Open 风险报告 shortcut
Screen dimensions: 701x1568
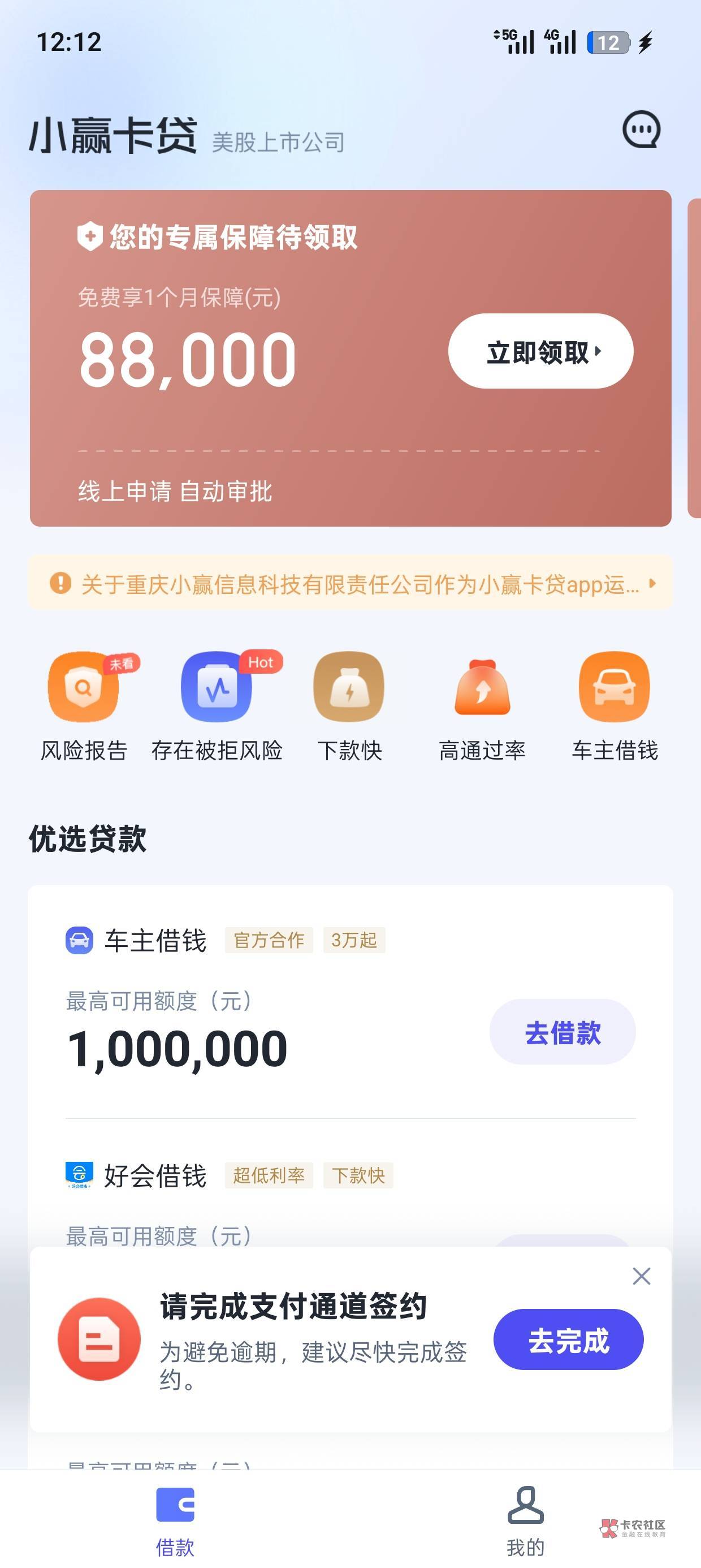83,707
